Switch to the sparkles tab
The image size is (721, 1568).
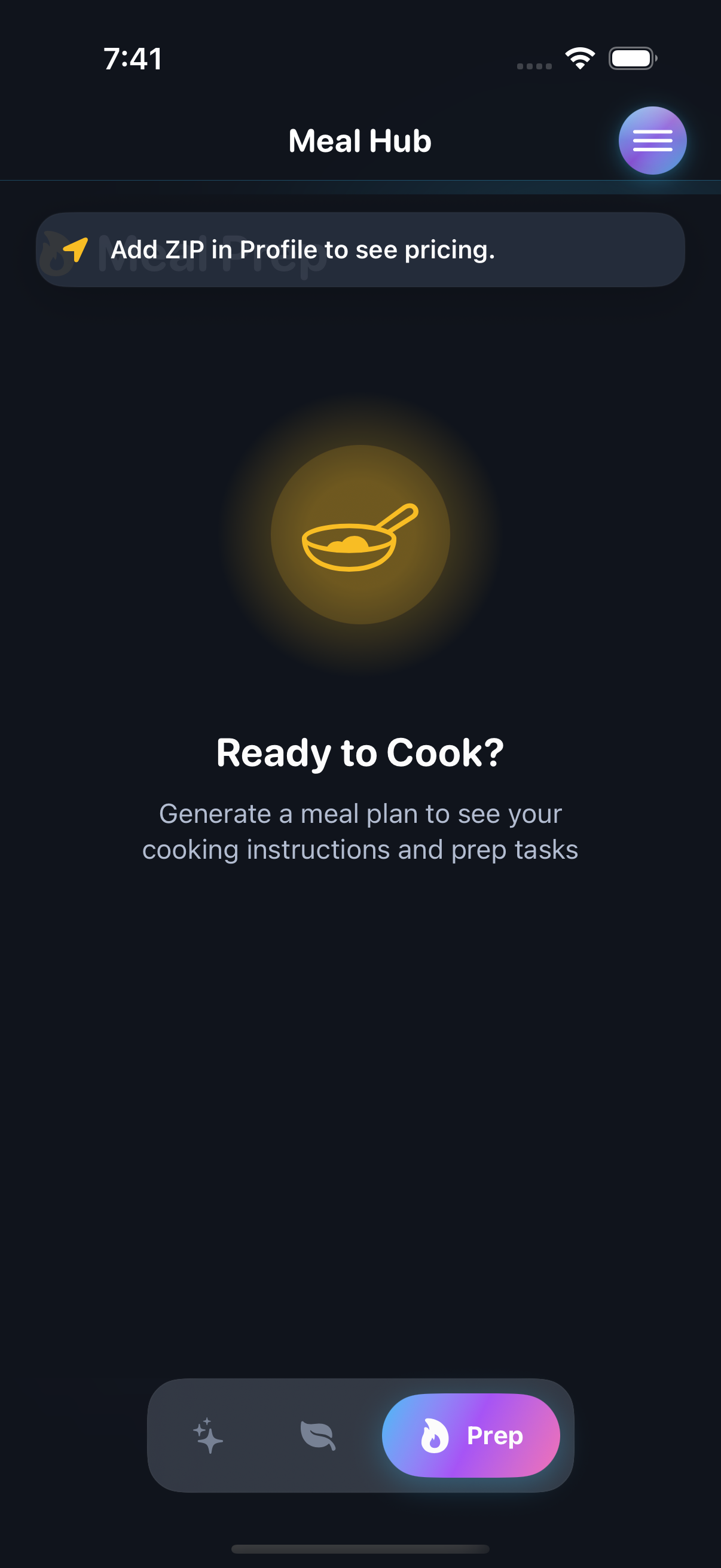pyautogui.click(x=208, y=1435)
